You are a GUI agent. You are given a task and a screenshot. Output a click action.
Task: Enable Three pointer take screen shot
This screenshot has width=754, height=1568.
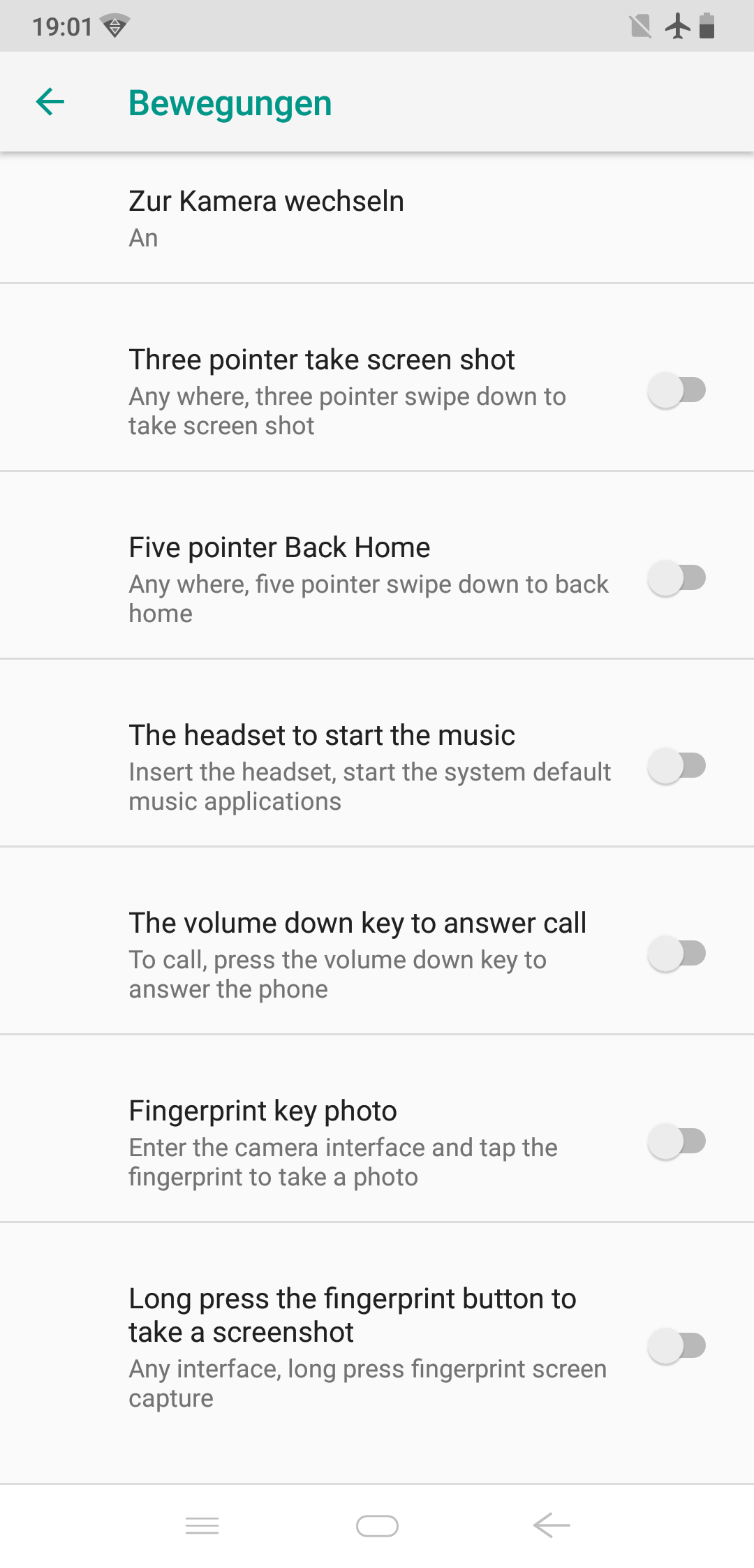(677, 390)
